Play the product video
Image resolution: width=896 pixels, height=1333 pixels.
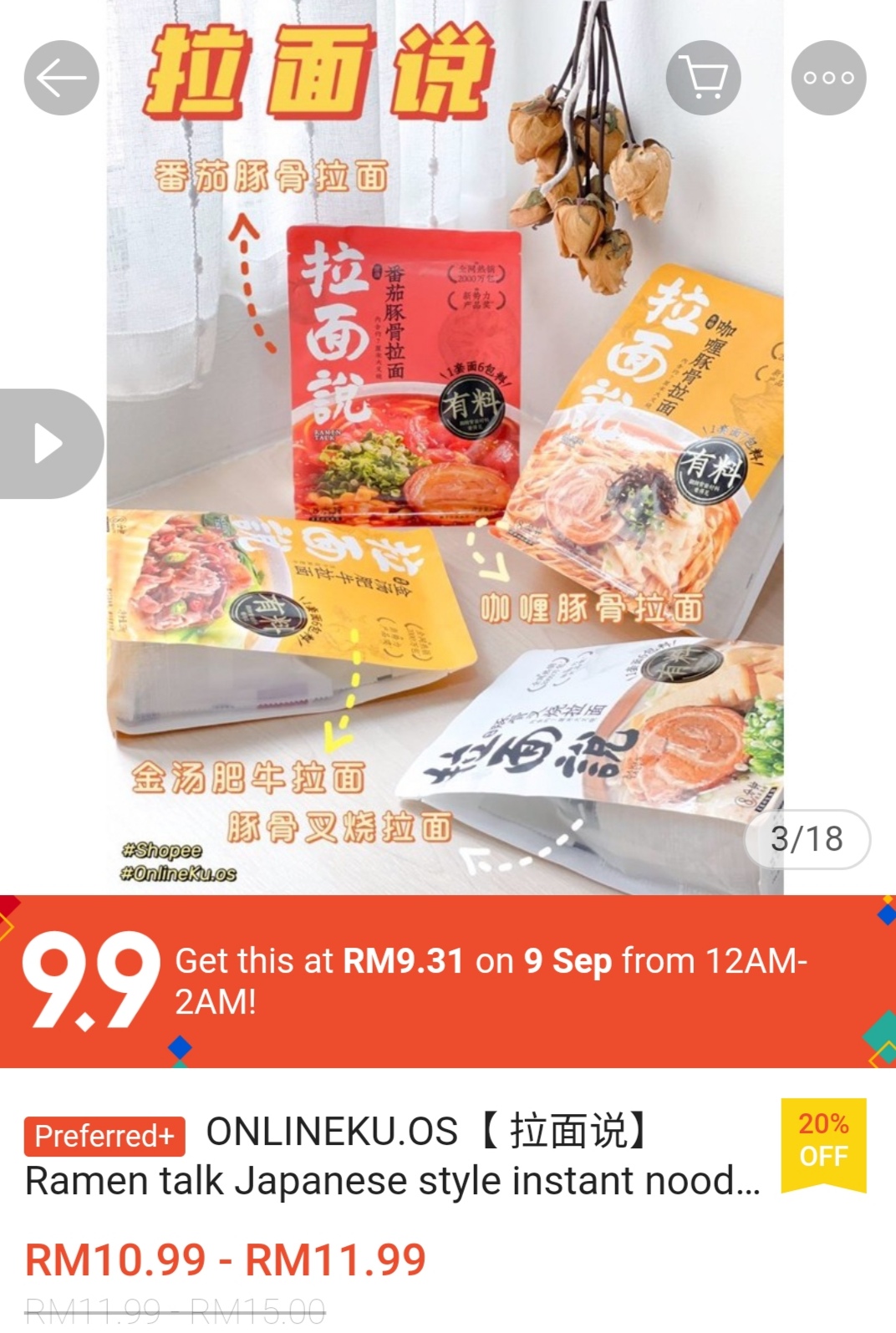click(48, 444)
